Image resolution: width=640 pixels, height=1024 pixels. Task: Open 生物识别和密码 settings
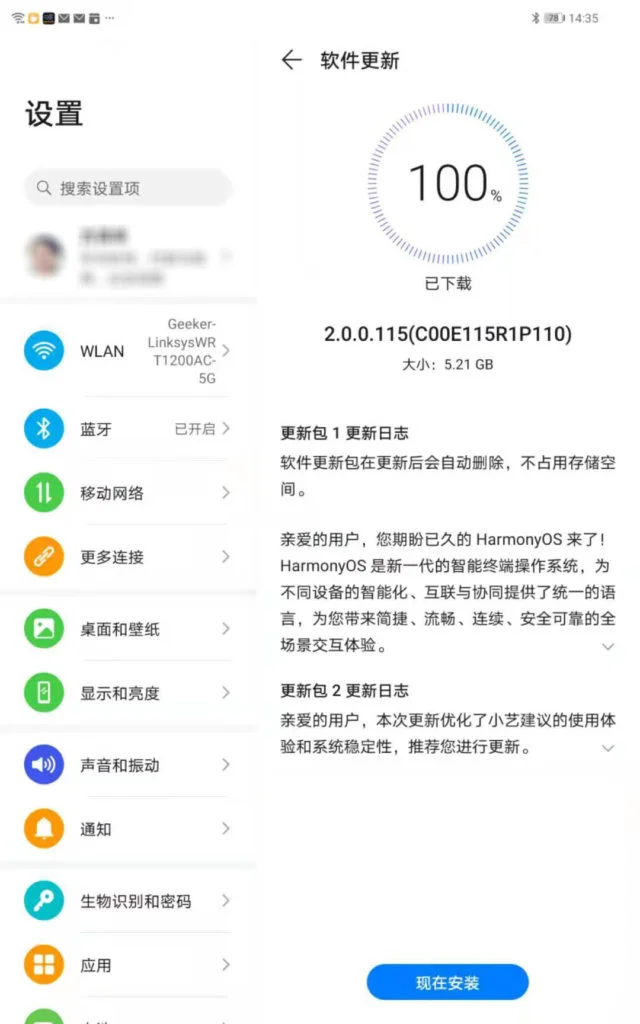point(128,901)
